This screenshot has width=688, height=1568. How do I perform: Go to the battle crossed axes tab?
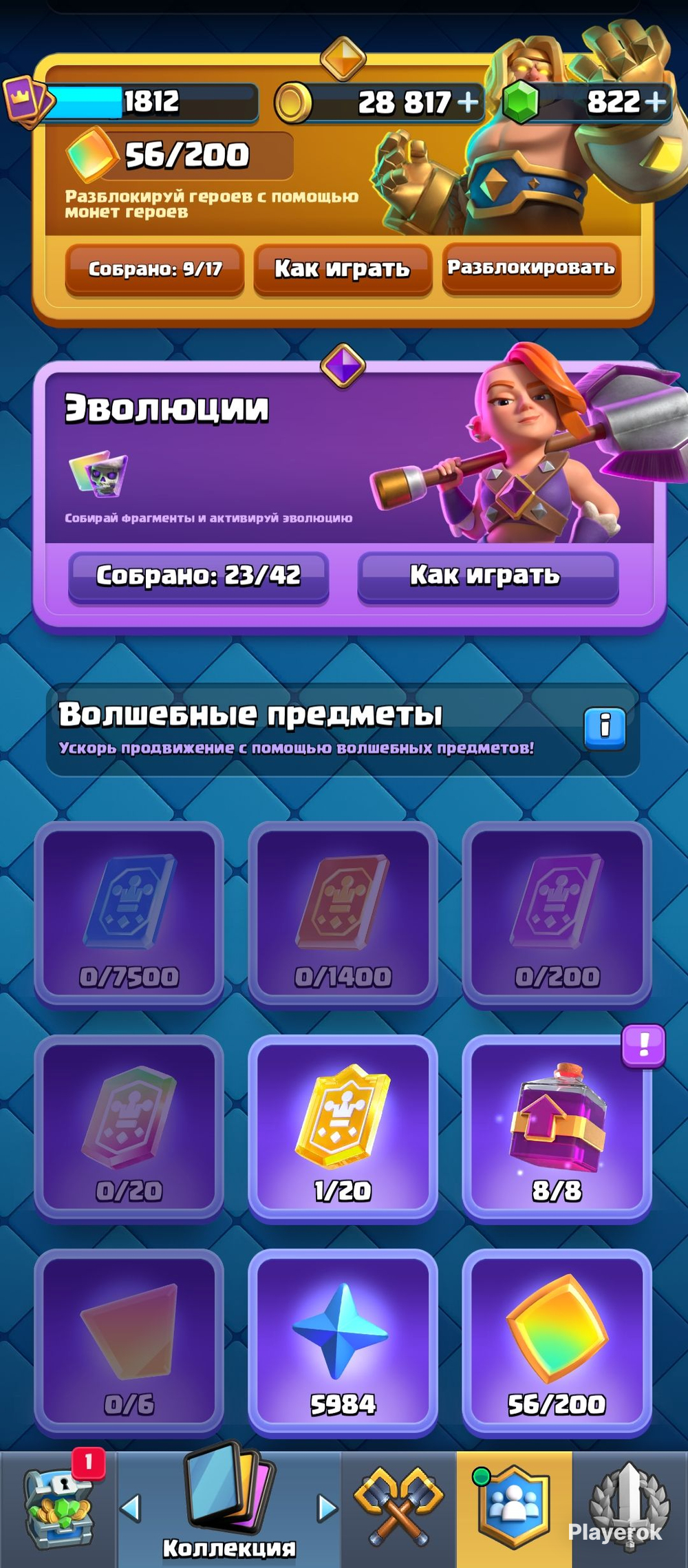pyautogui.click(x=399, y=1507)
